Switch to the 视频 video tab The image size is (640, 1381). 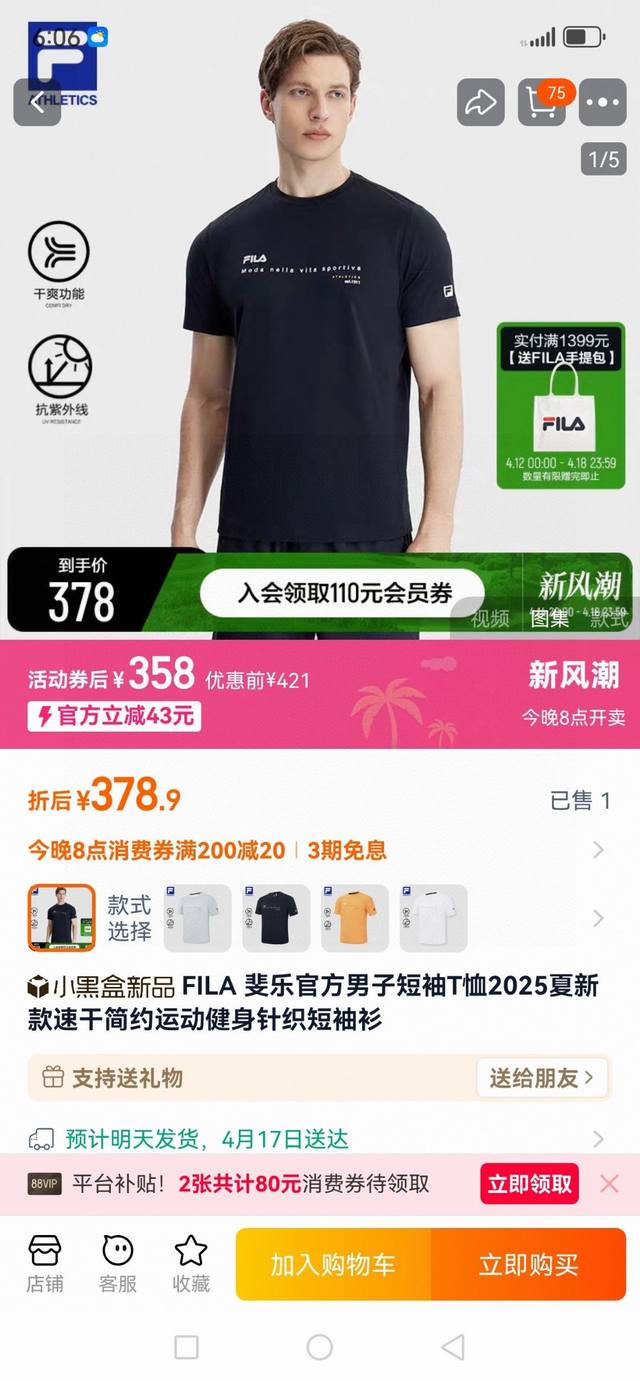[x=490, y=617]
